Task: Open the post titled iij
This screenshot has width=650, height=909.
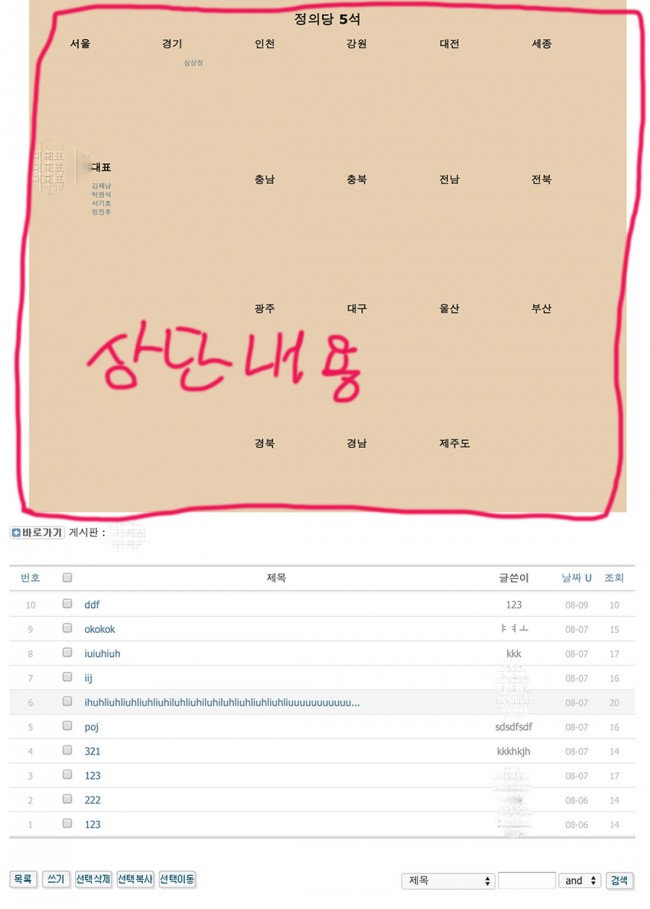Action: coord(88,678)
